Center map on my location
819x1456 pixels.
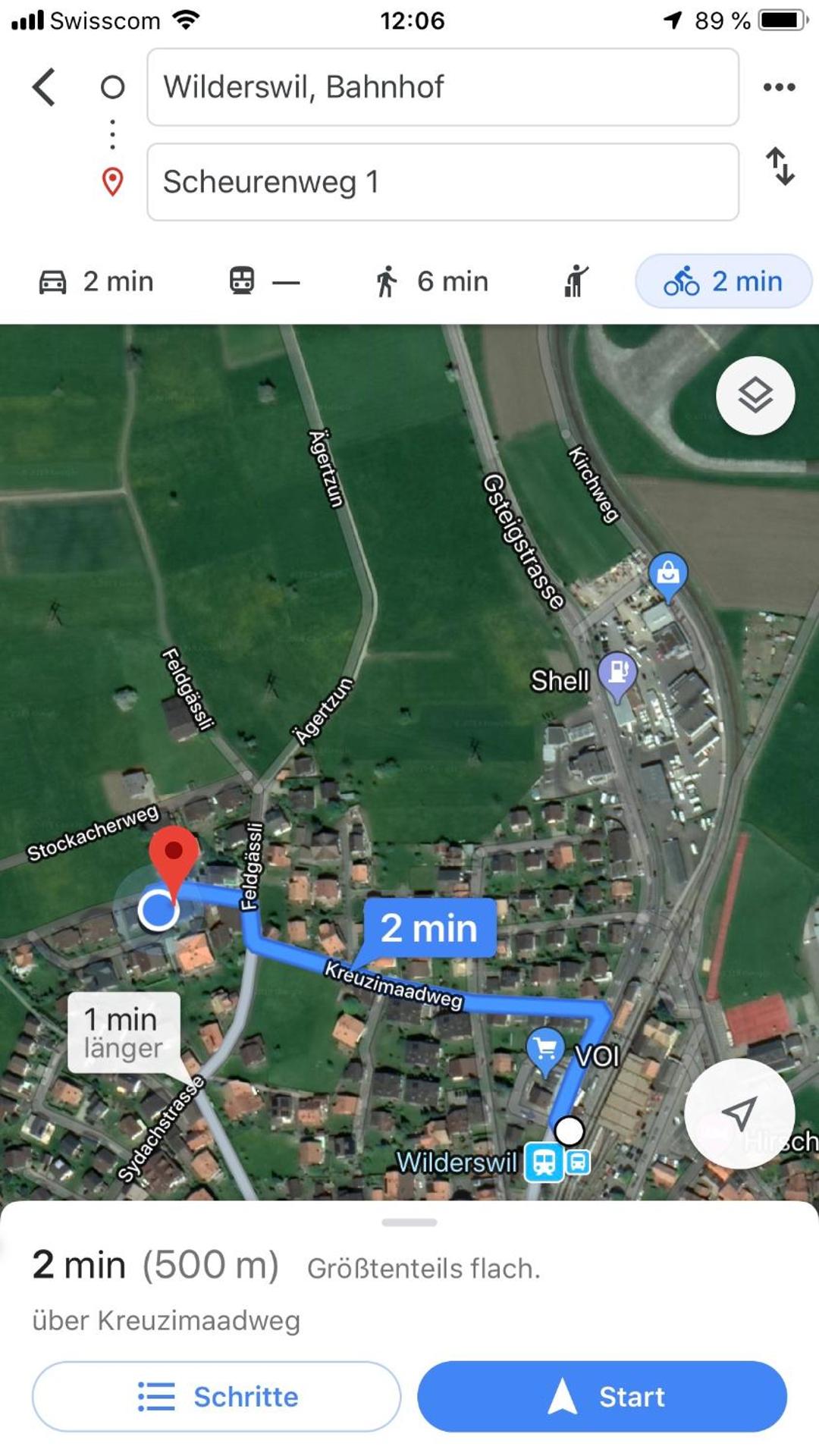(739, 1112)
